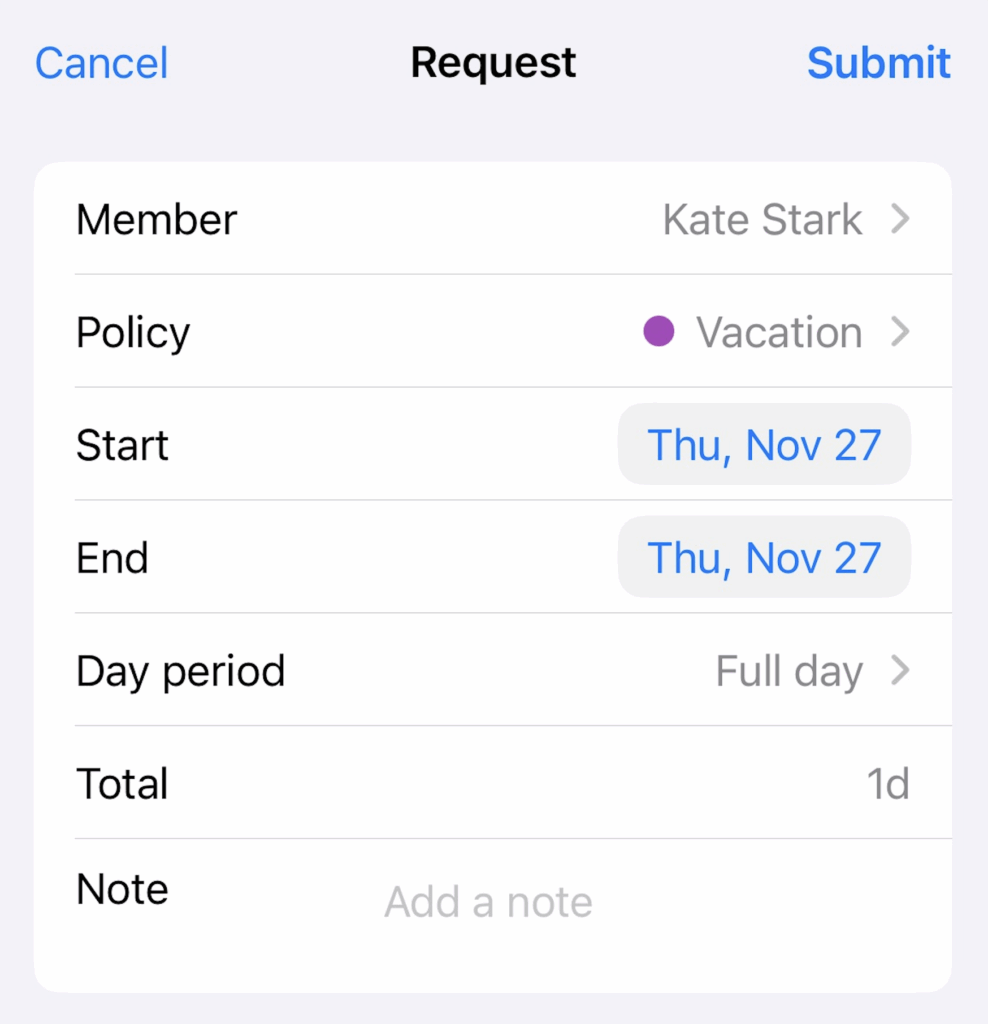Change the member from Kate Stark

tap(785, 220)
